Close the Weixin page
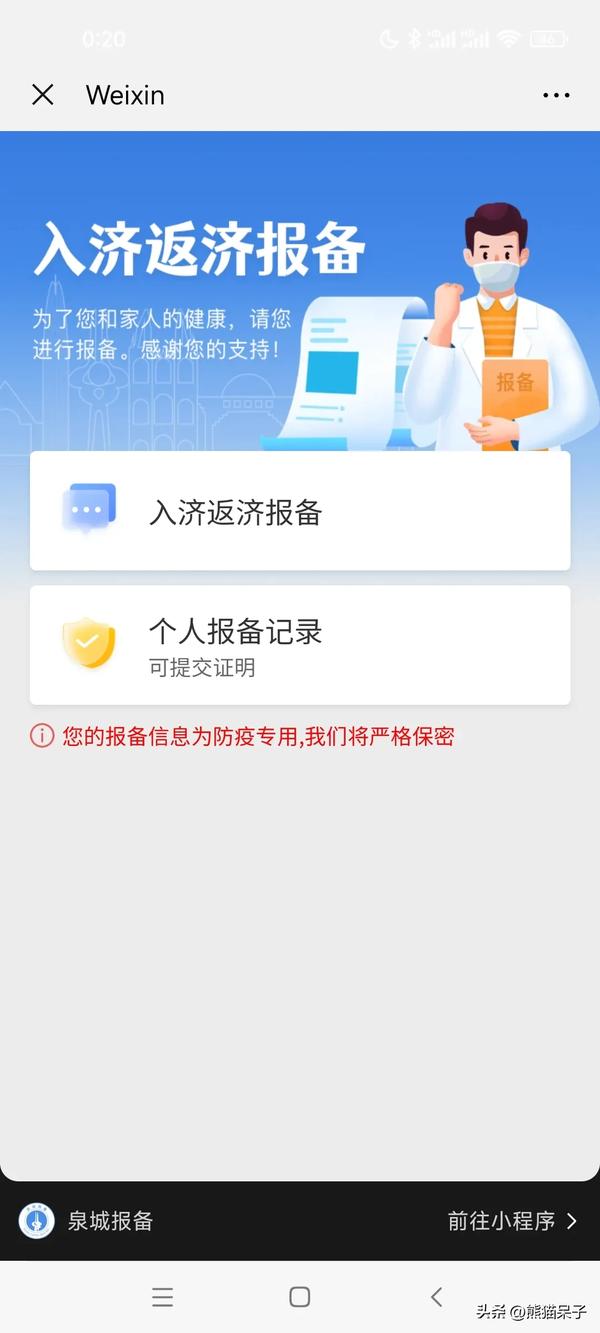This screenshot has width=600, height=1333. (x=42, y=95)
